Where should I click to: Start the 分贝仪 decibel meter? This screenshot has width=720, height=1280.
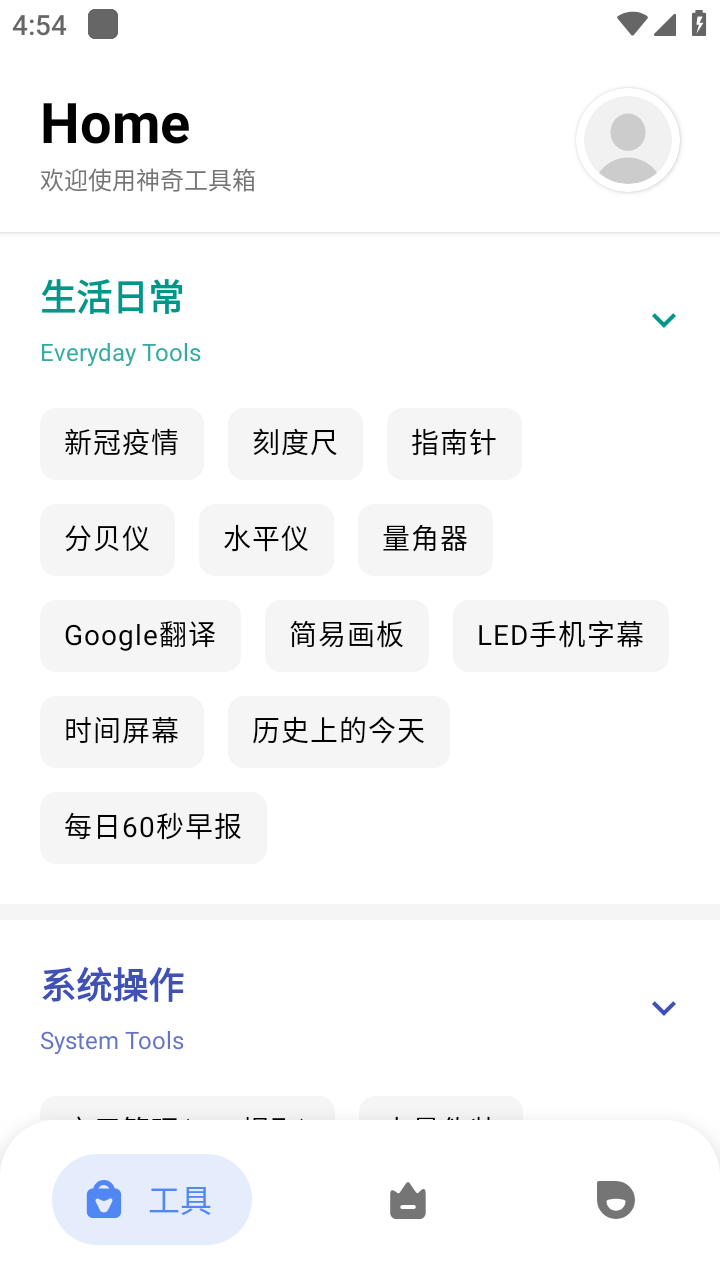pyautogui.click(x=107, y=539)
